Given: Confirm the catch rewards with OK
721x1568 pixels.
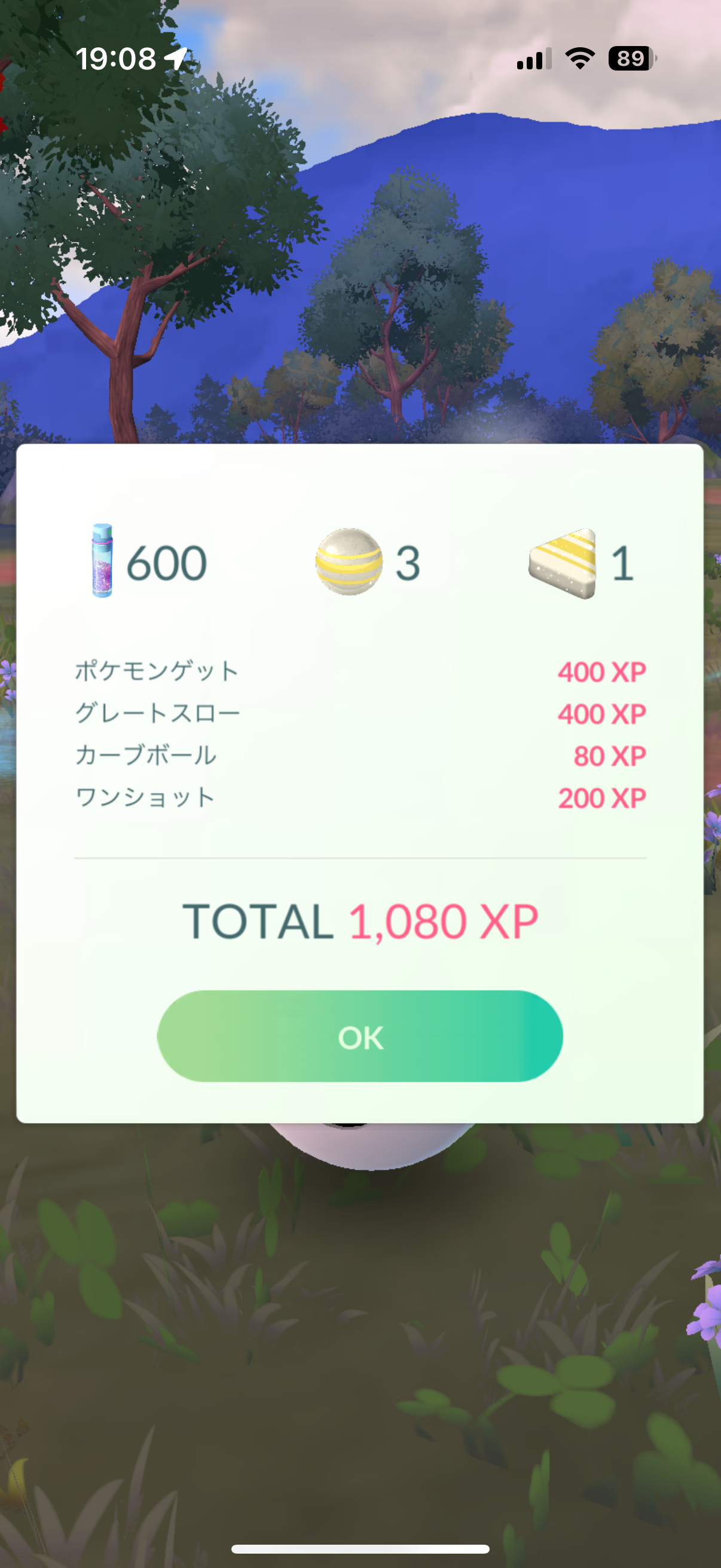Looking at the screenshot, I should pos(359,1036).
